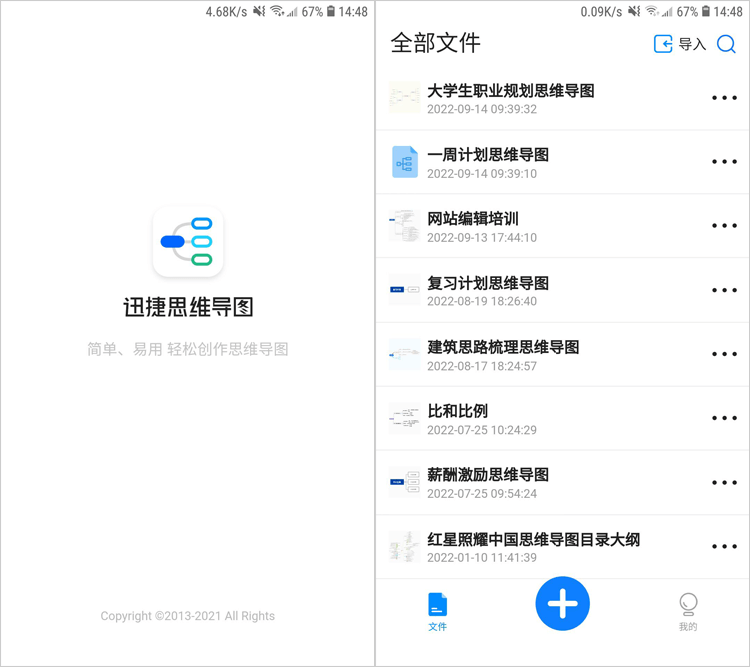This screenshot has height=667, width=750.
Task: Open 建筑思路梳理思维导图 file
Action: pyautogui.click(x=503, y=354)
